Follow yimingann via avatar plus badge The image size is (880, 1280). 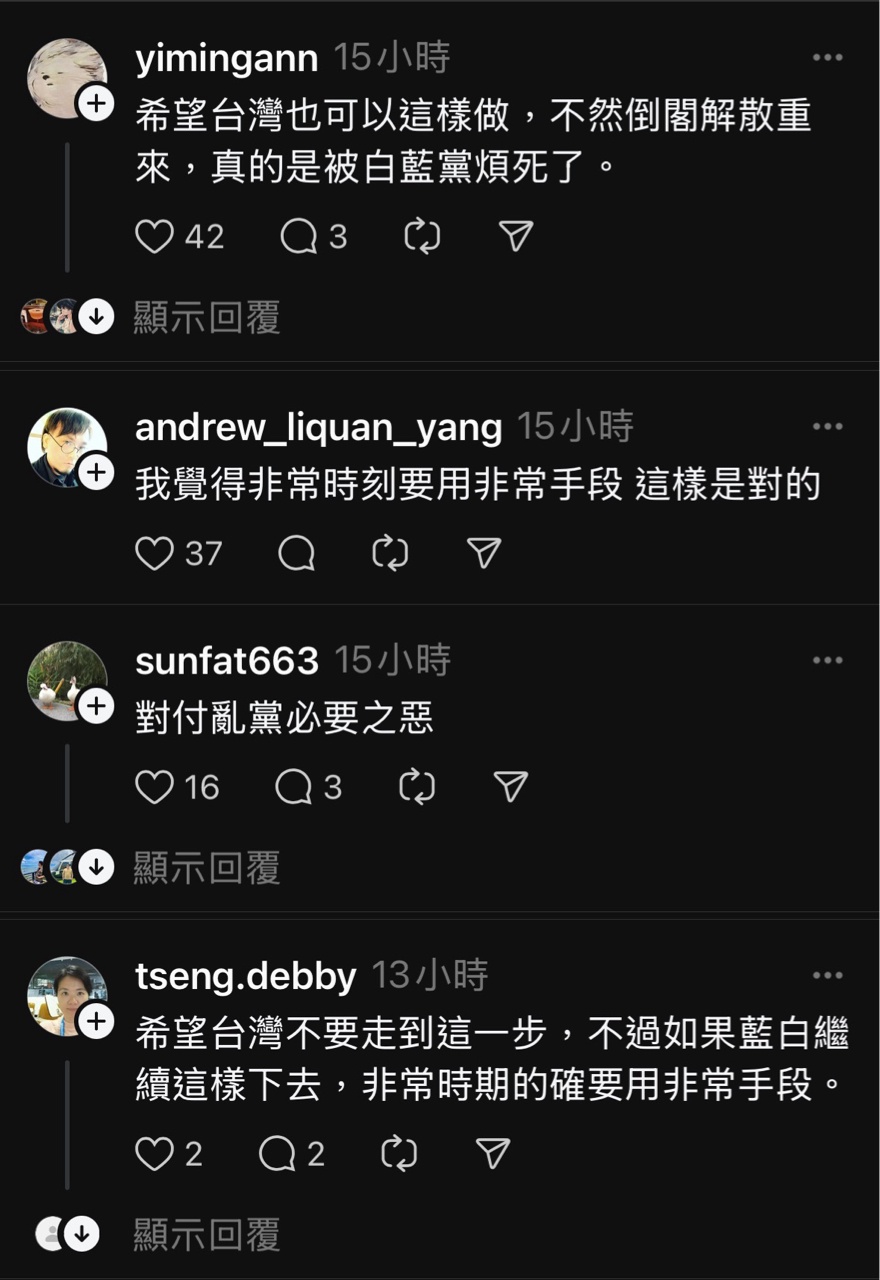point(96,103)
